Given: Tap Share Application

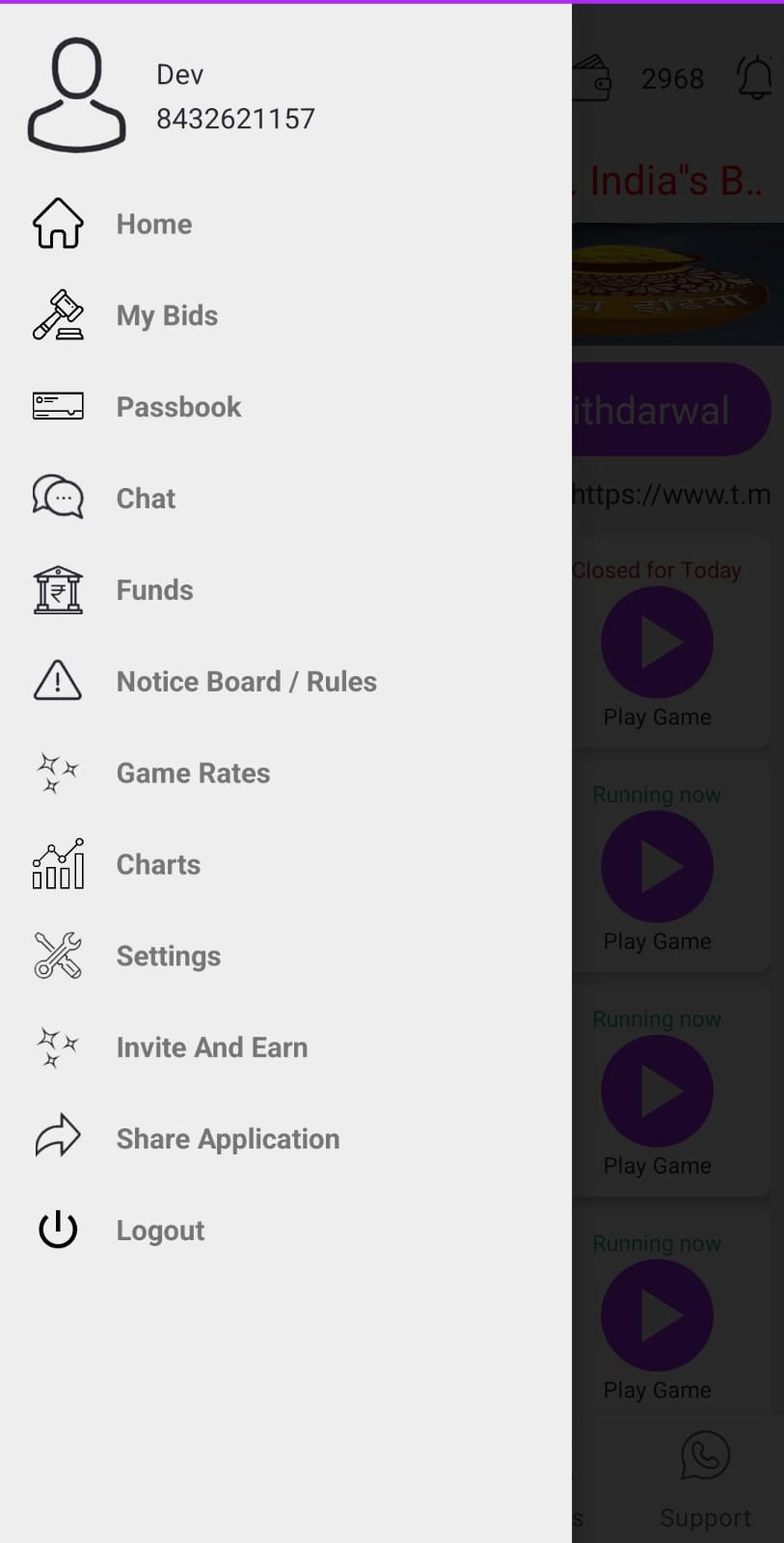Looking at the screenshot, I should (228, 1139).
